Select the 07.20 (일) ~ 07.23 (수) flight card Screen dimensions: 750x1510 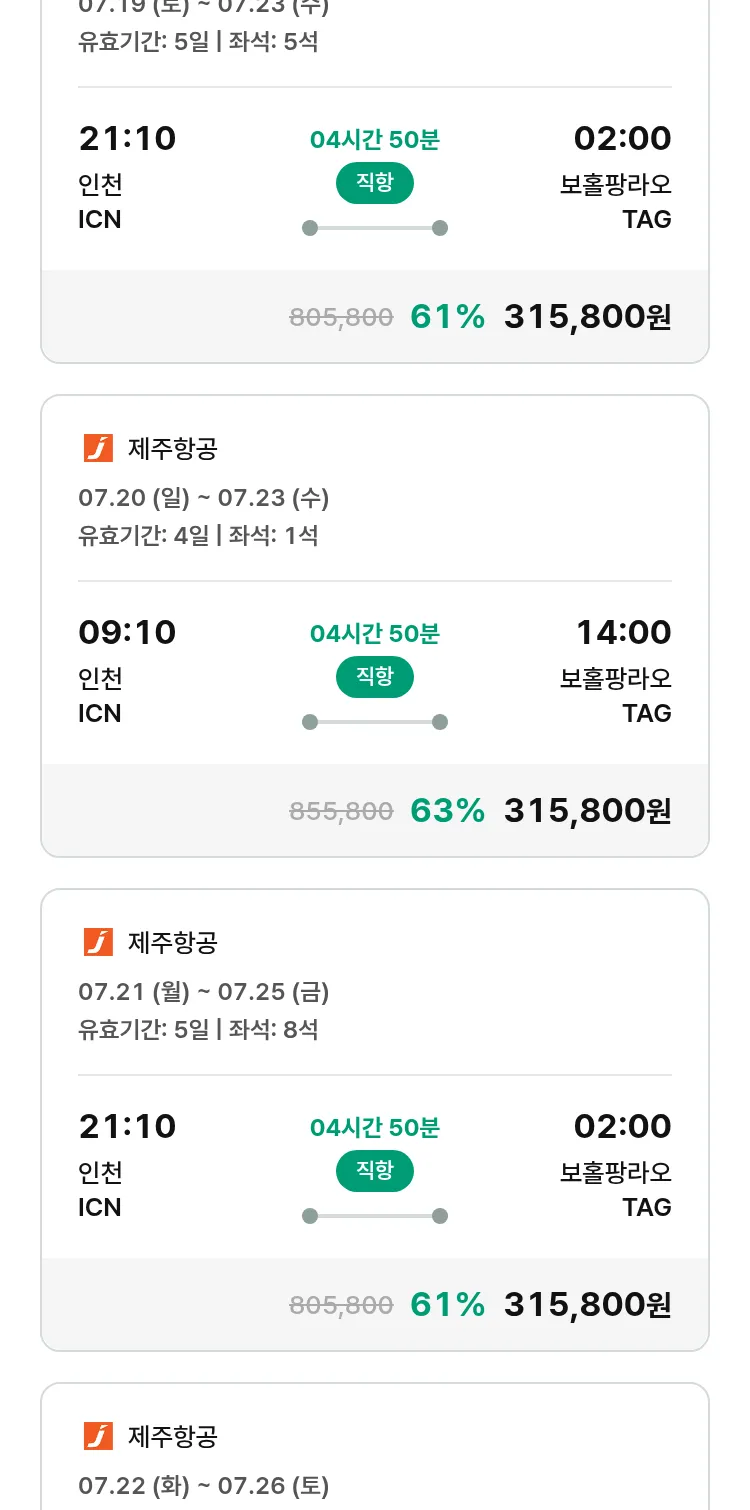(x=375, y=626)
